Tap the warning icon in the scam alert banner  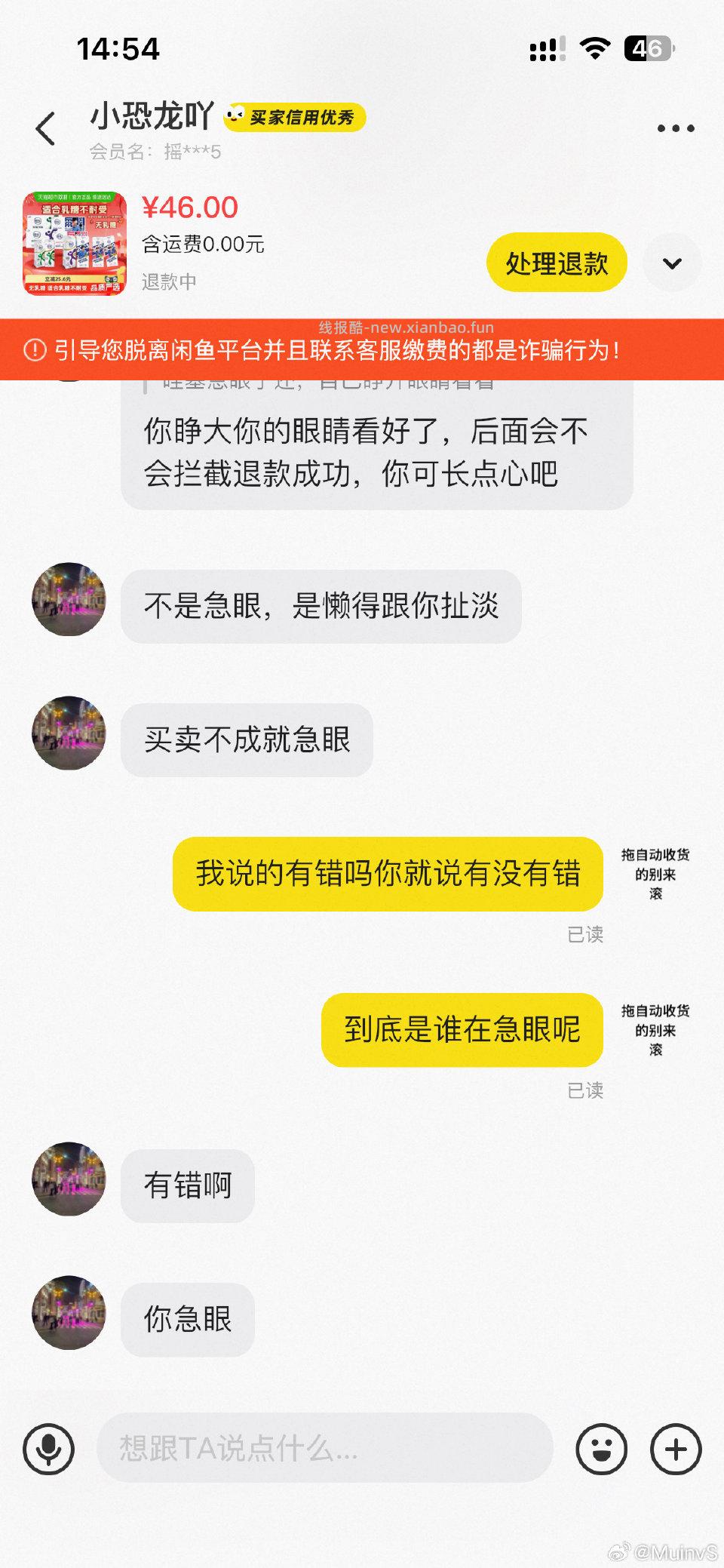[35, 349]
